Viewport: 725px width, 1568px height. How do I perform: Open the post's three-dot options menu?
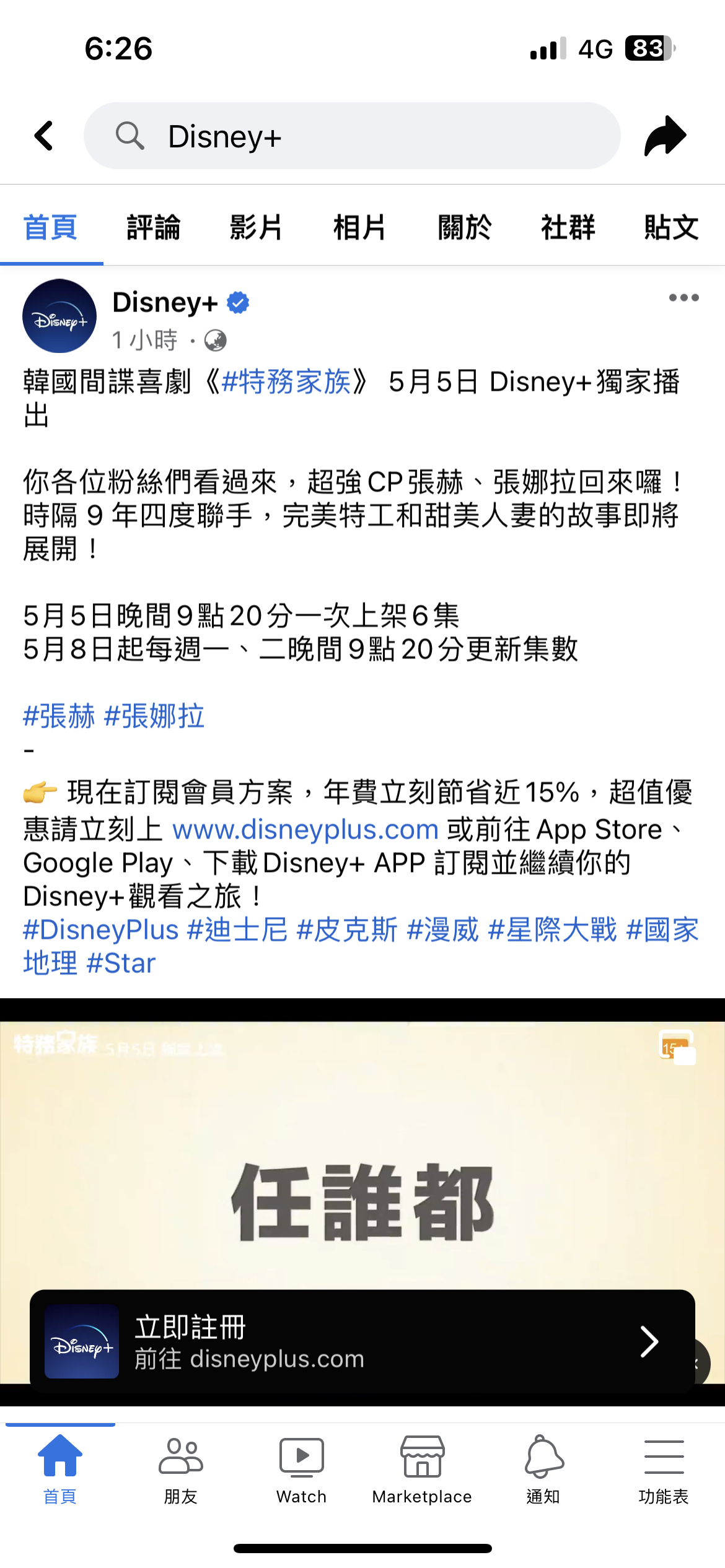coord(683,298)
